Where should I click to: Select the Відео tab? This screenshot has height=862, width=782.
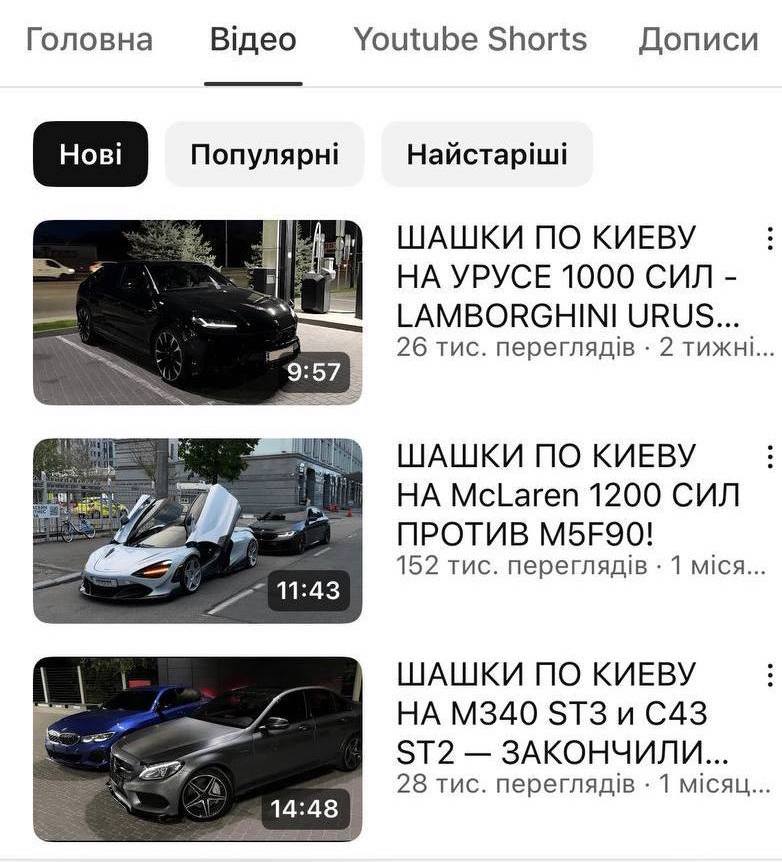(x=253, y=40)
